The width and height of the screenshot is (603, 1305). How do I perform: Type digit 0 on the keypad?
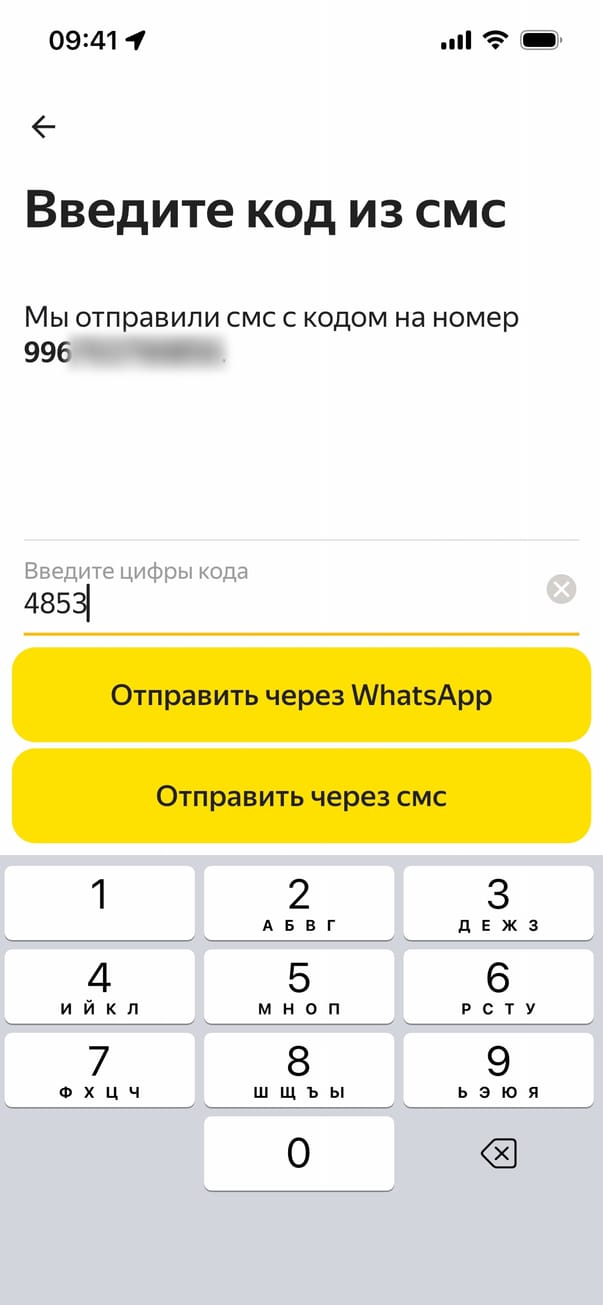tap(299, 1153)
